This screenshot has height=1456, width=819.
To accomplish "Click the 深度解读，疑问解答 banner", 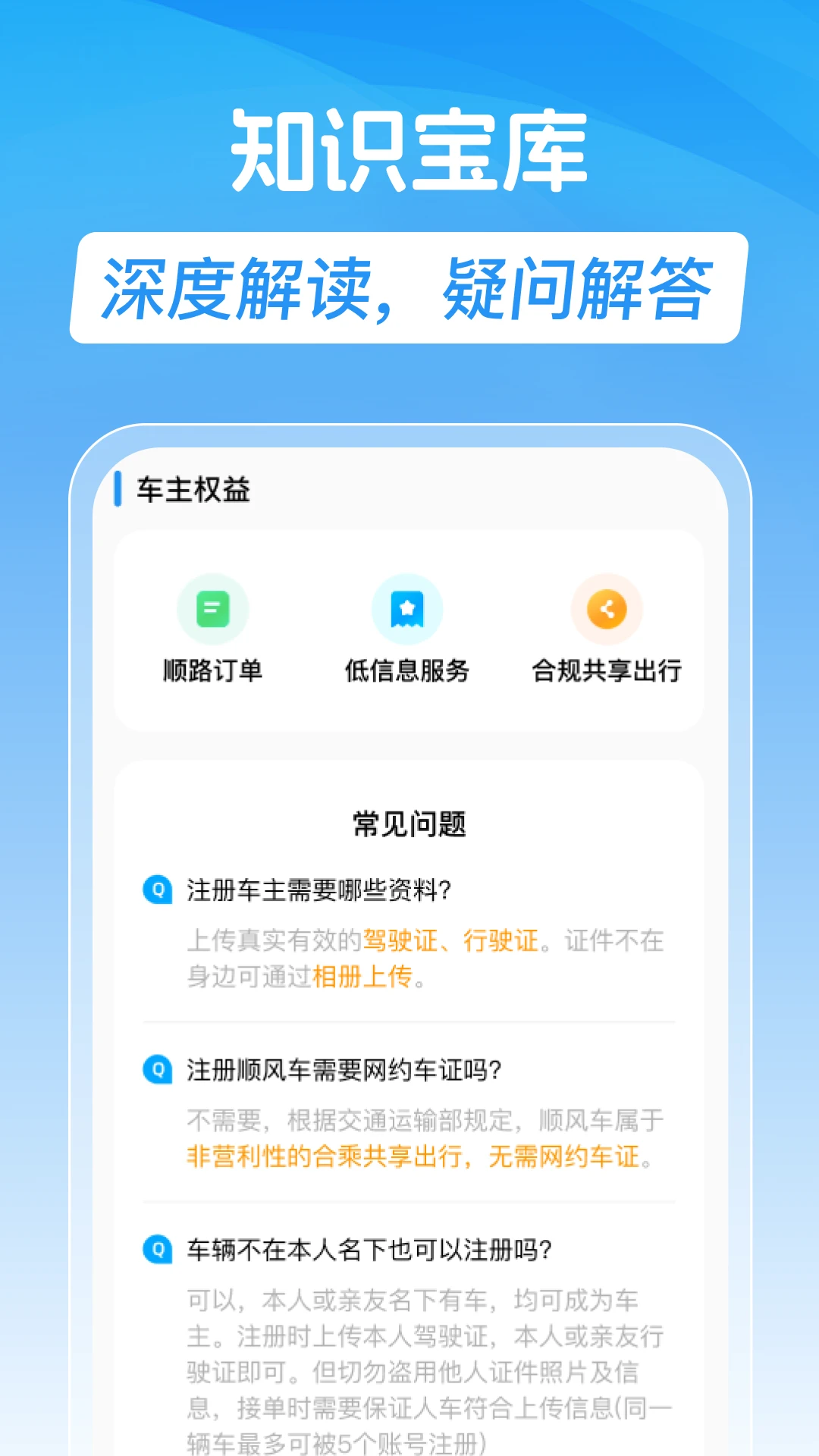I will tap(409, 287).
